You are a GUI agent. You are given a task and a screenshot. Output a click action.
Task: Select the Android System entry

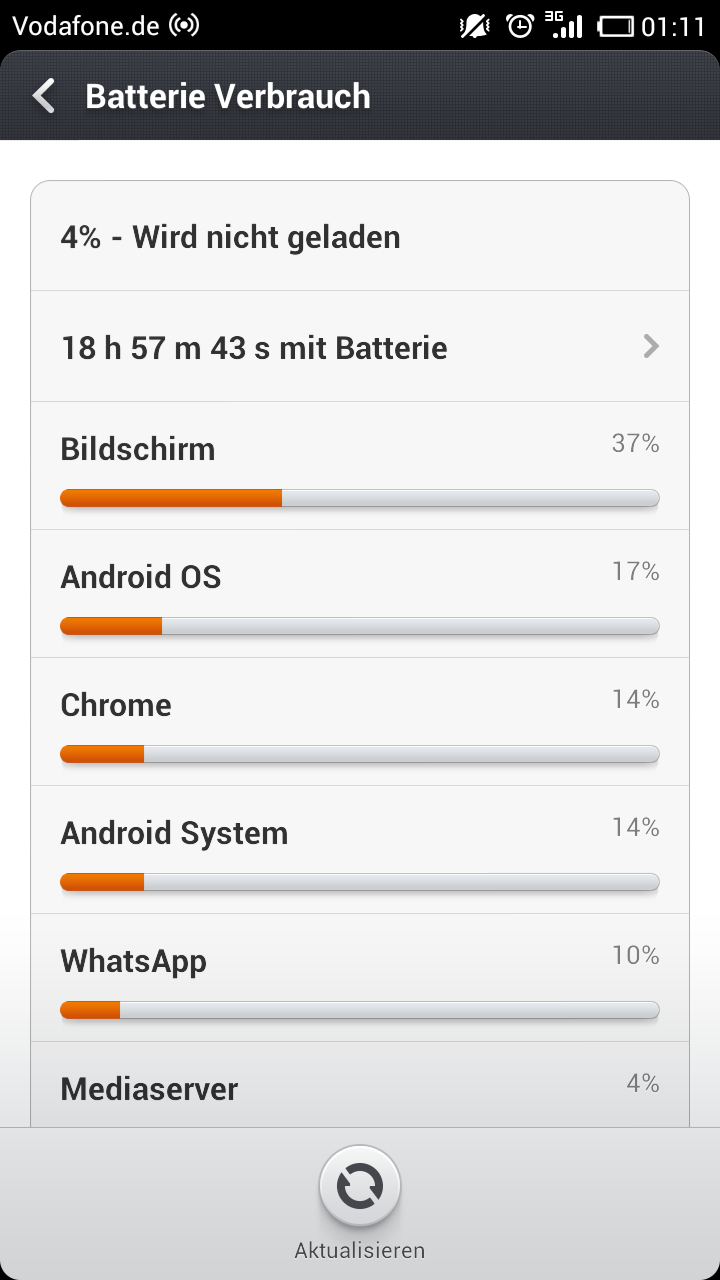[360, 850]
